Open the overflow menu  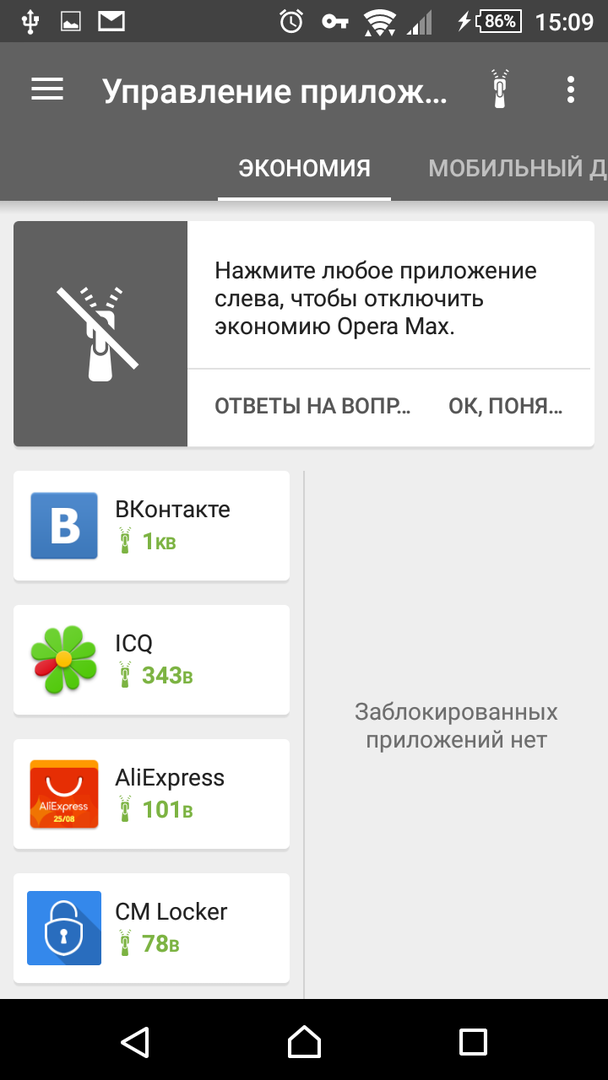coord(570,90)
